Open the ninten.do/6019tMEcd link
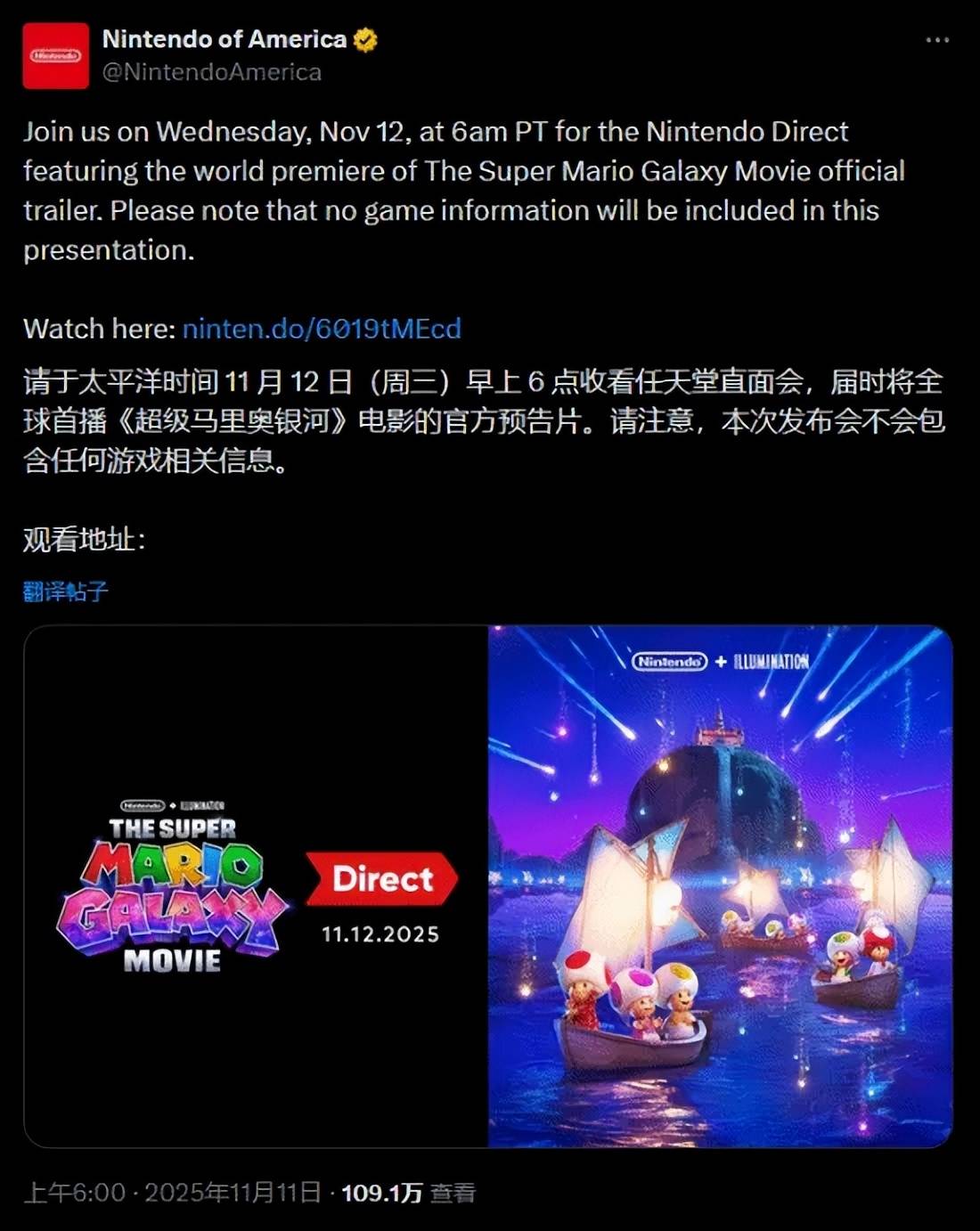Viewport: 980px width, 1231px height. 322,329
